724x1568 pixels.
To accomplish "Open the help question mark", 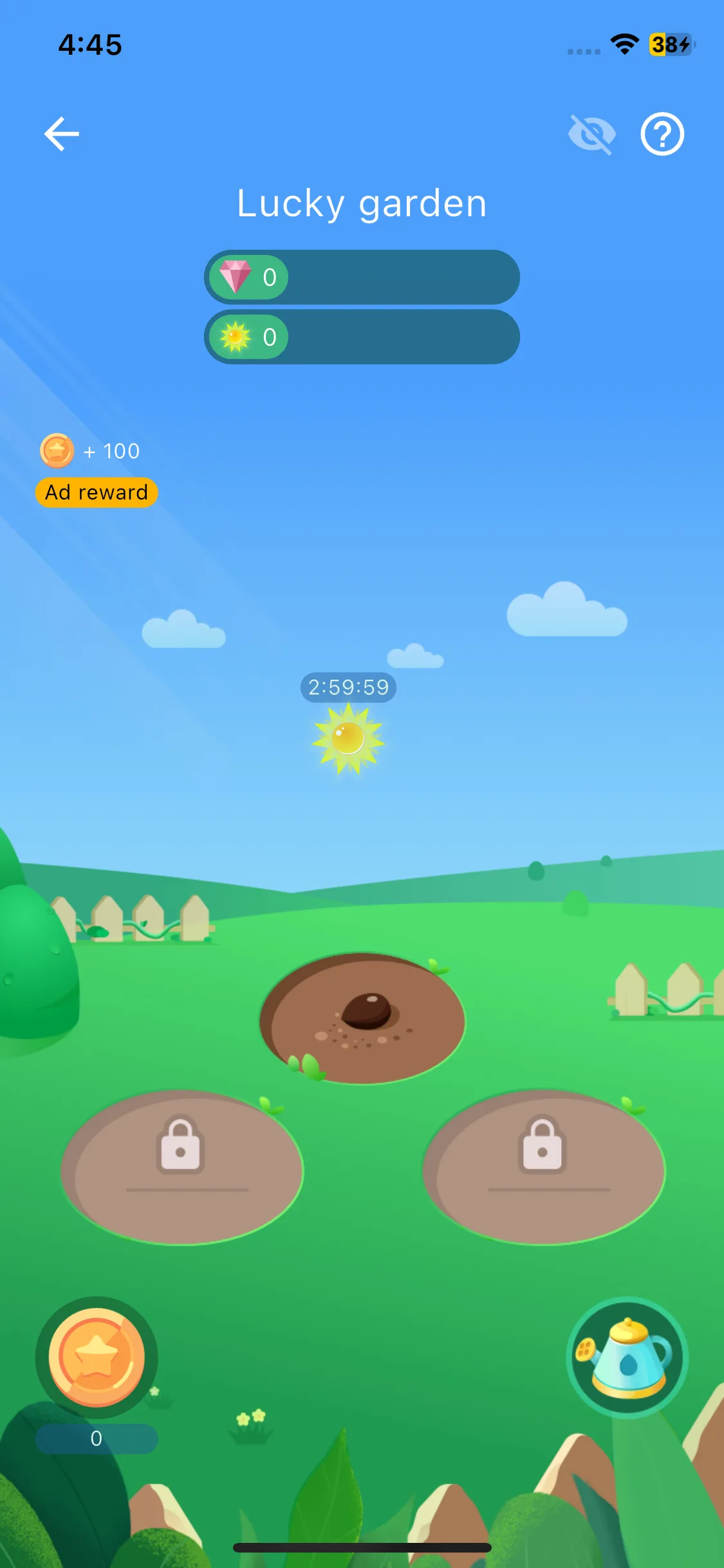I will [x=662, y=134].
